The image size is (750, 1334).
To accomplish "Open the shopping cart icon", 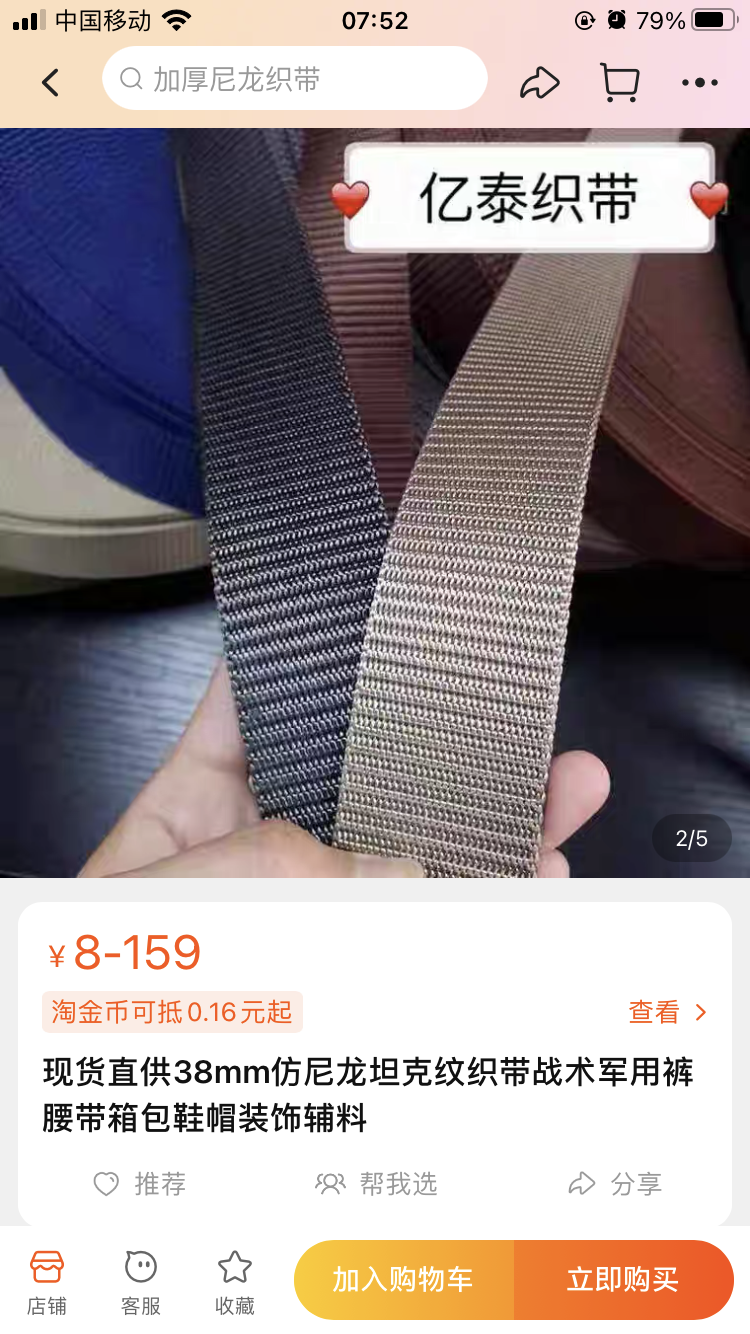I will (x=620, y=82).
